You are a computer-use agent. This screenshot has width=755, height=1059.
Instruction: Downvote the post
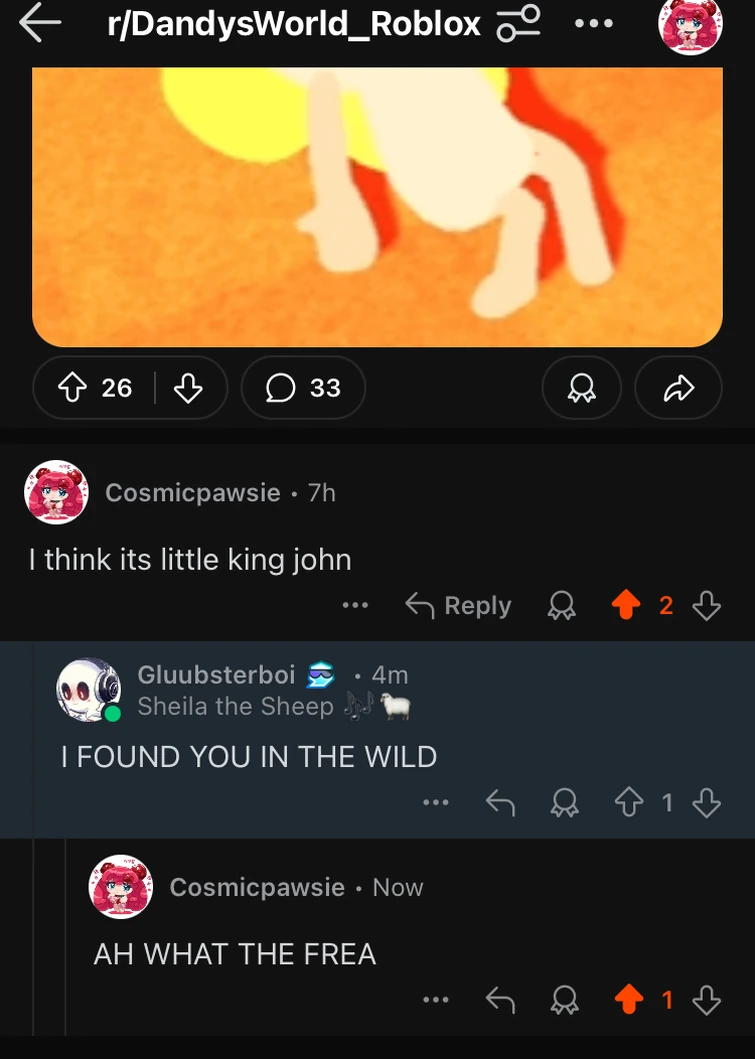click(188, 388)
